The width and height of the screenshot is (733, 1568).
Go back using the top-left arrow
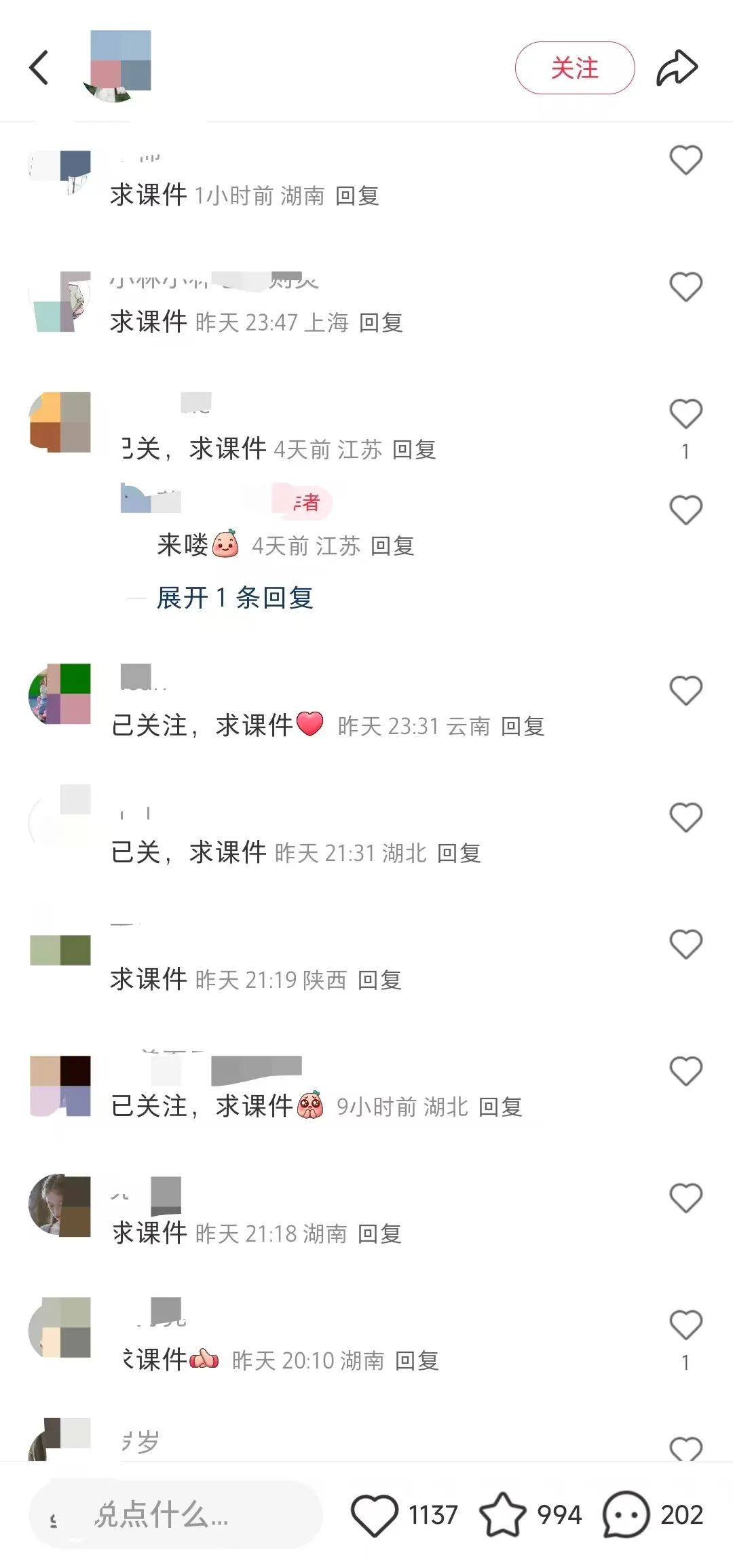point(39,68)
